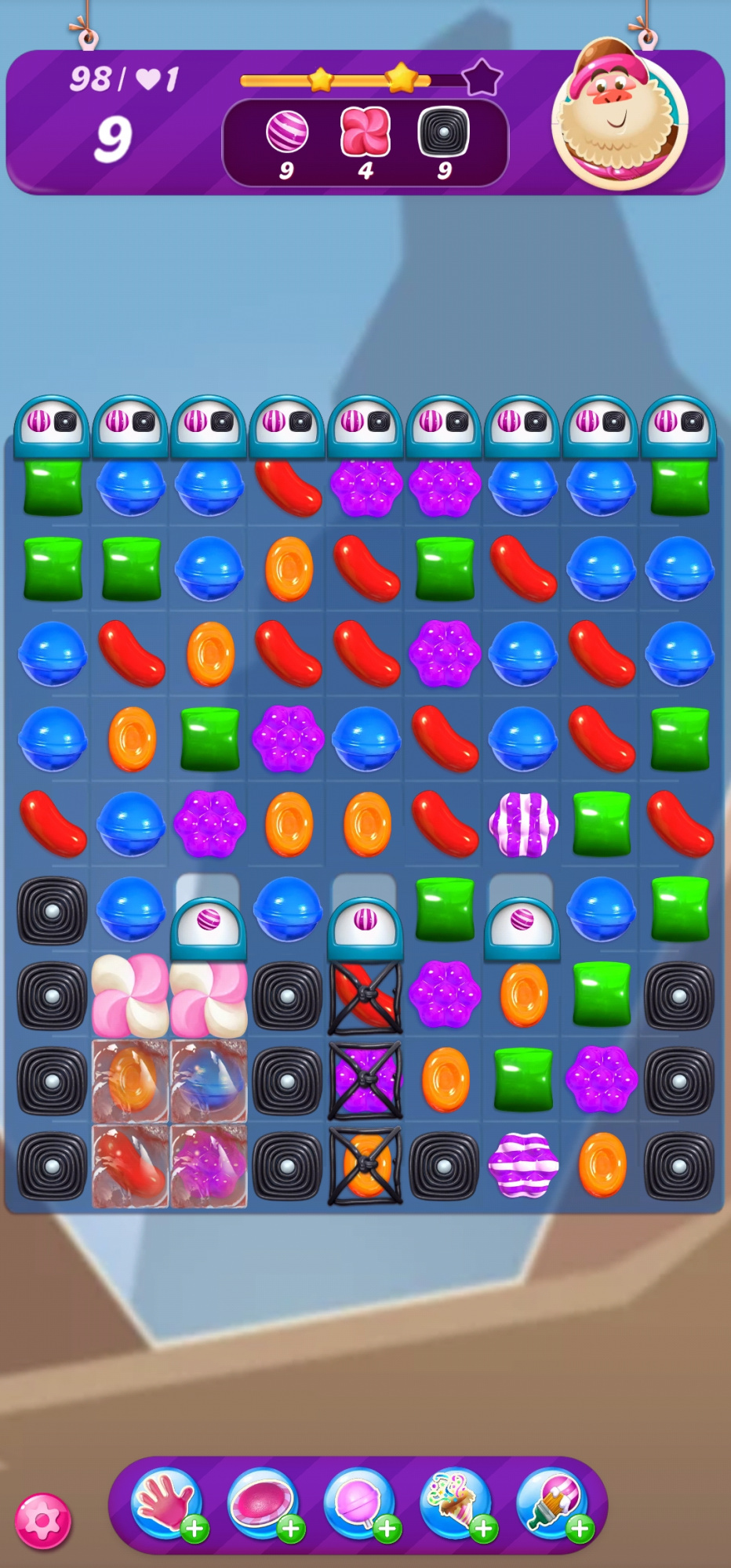Screen dimensions: 731x1568
Task: Activate the lollipop hammer booster
Action: [359, 1502]
